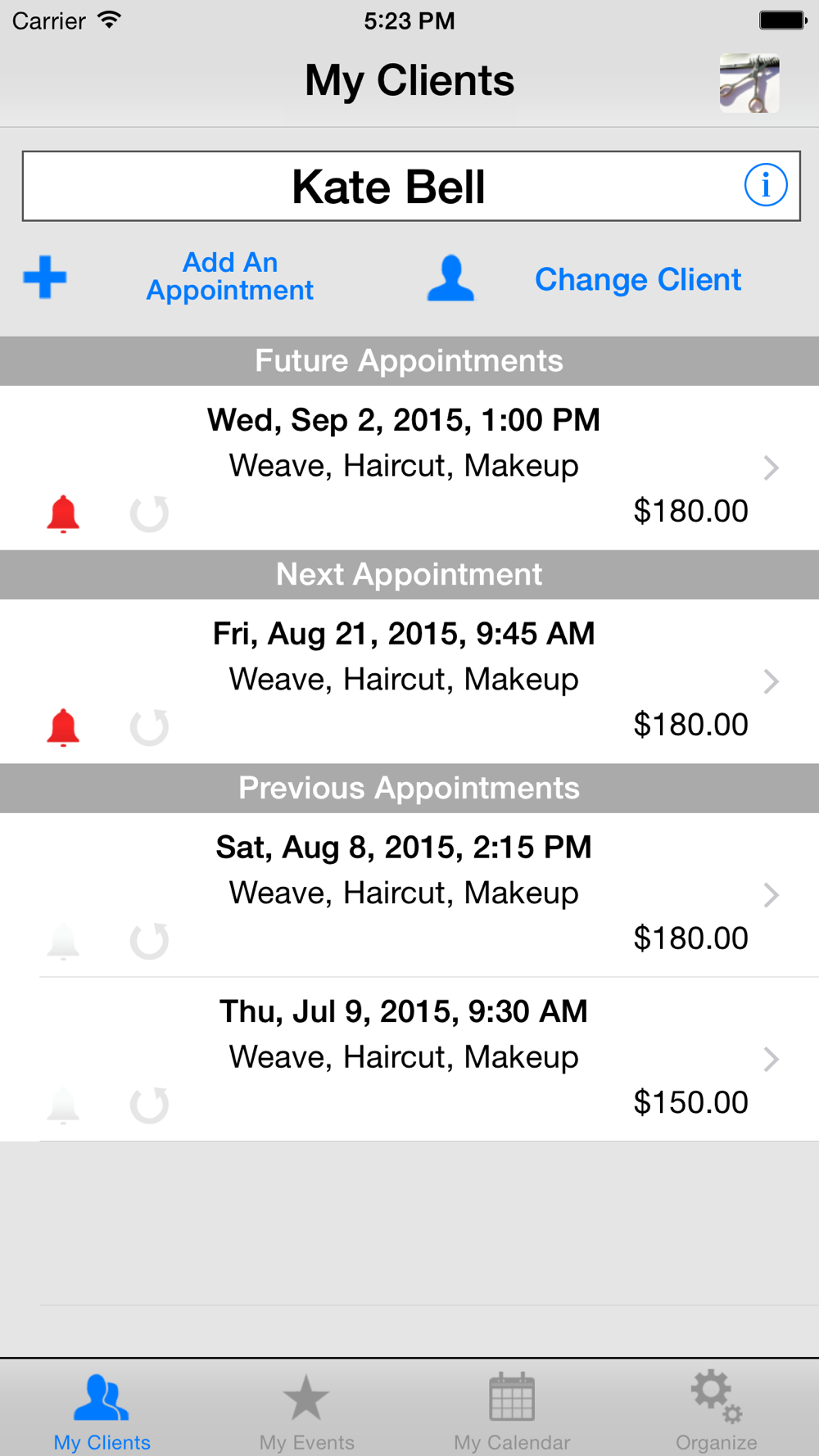Go to the Organize tab
Viewport: 819px width, 1456px height.
717,1412
